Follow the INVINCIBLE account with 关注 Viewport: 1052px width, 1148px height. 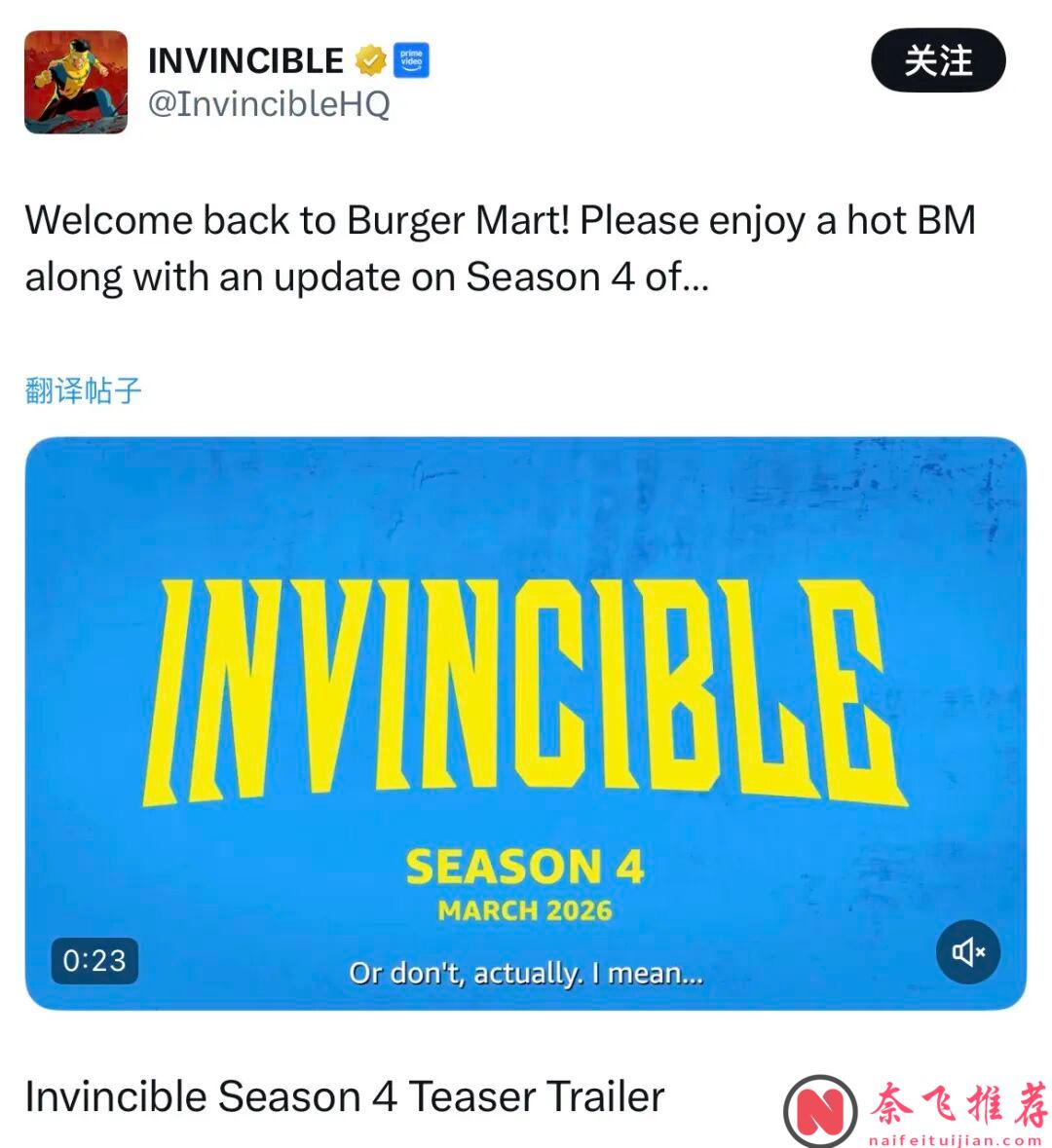click(937, 60)
